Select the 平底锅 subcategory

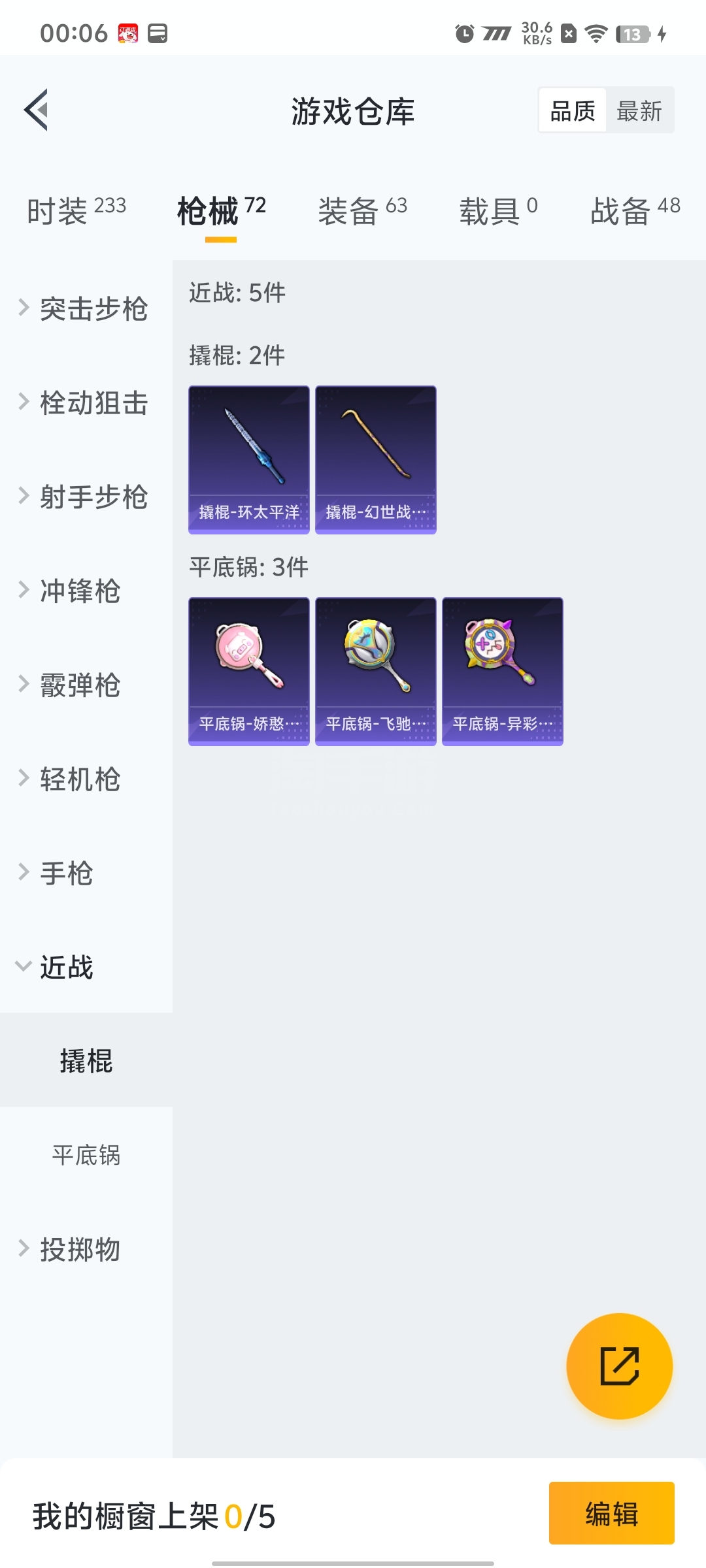pos(86,1154)
